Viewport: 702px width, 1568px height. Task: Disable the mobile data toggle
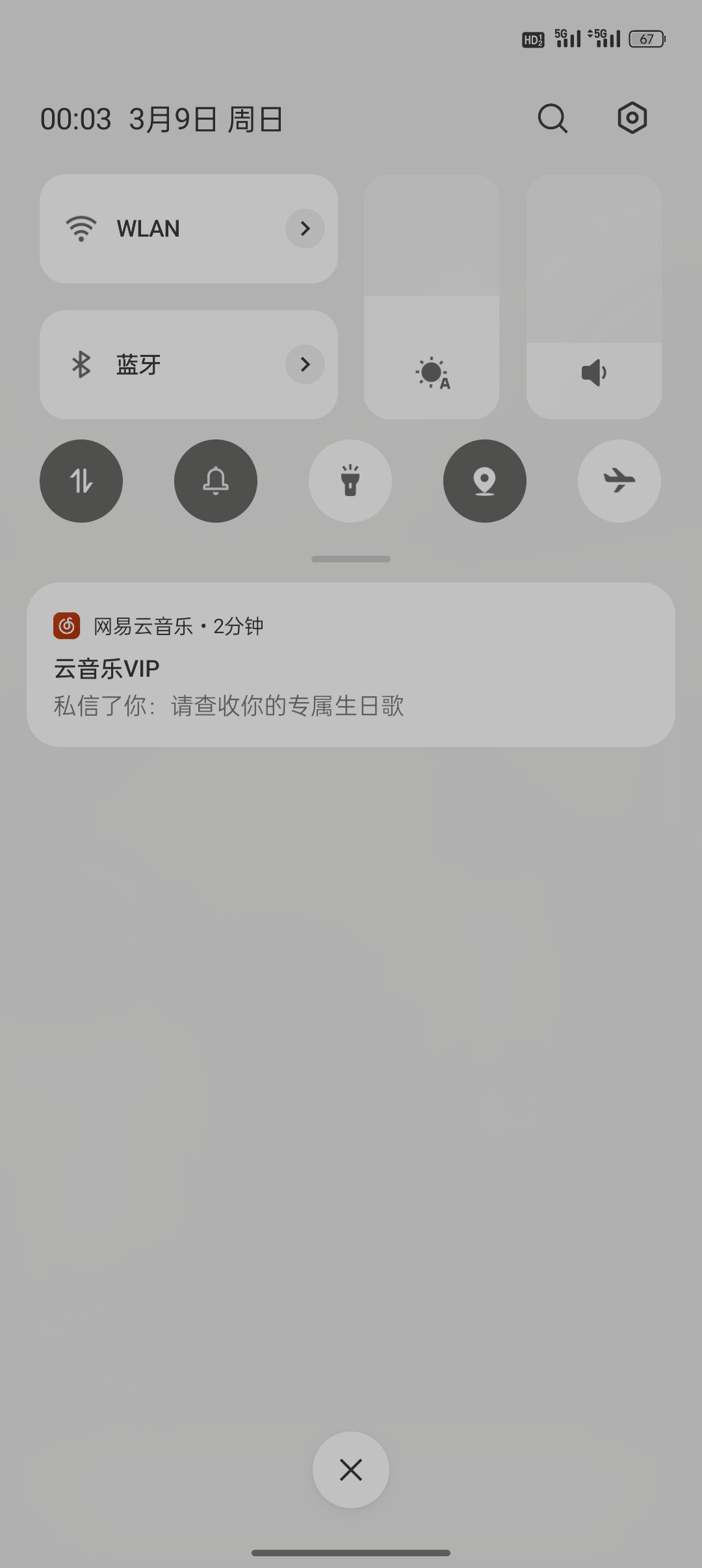[81, 481]
